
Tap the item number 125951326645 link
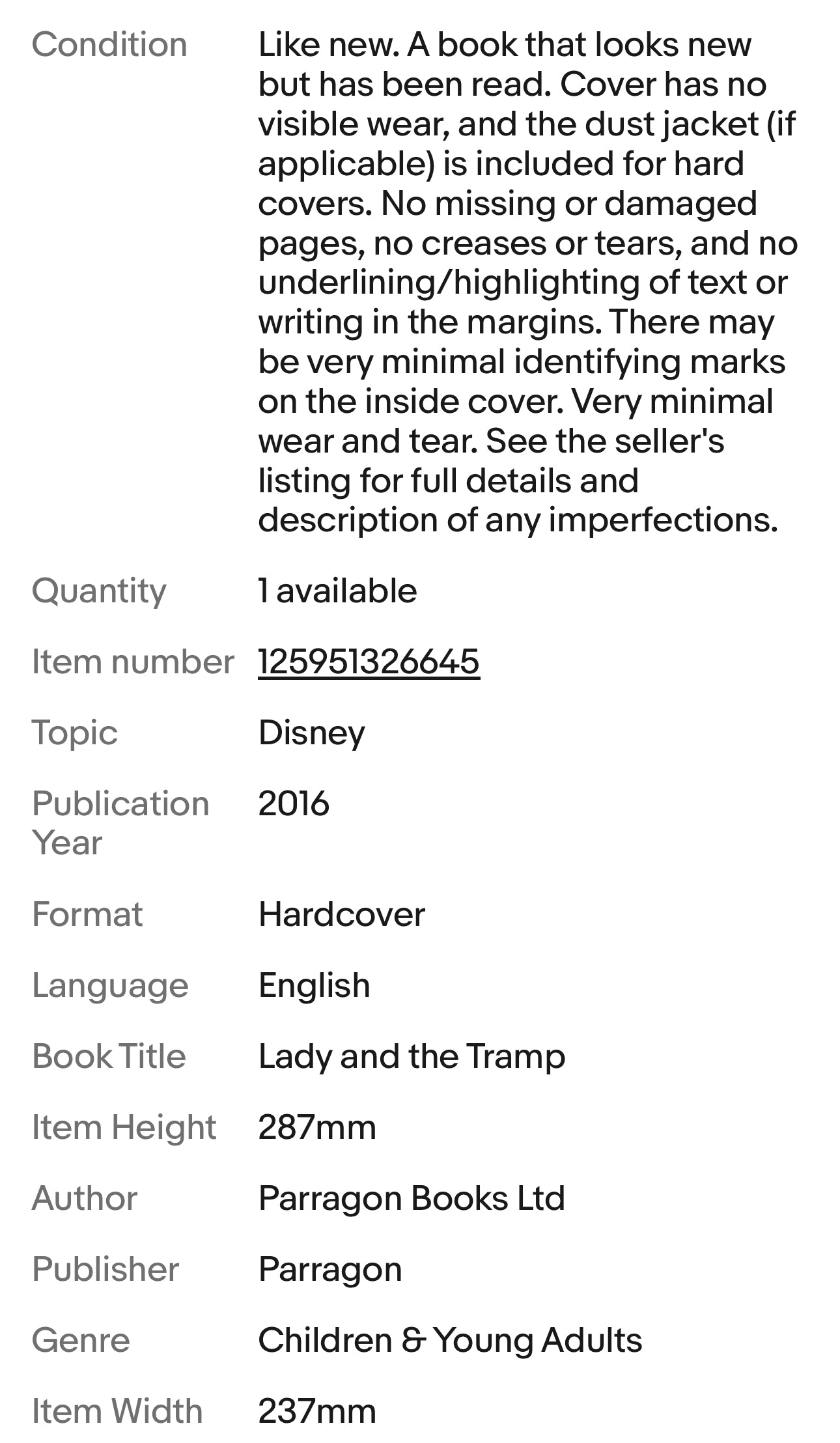coord(369,662)
